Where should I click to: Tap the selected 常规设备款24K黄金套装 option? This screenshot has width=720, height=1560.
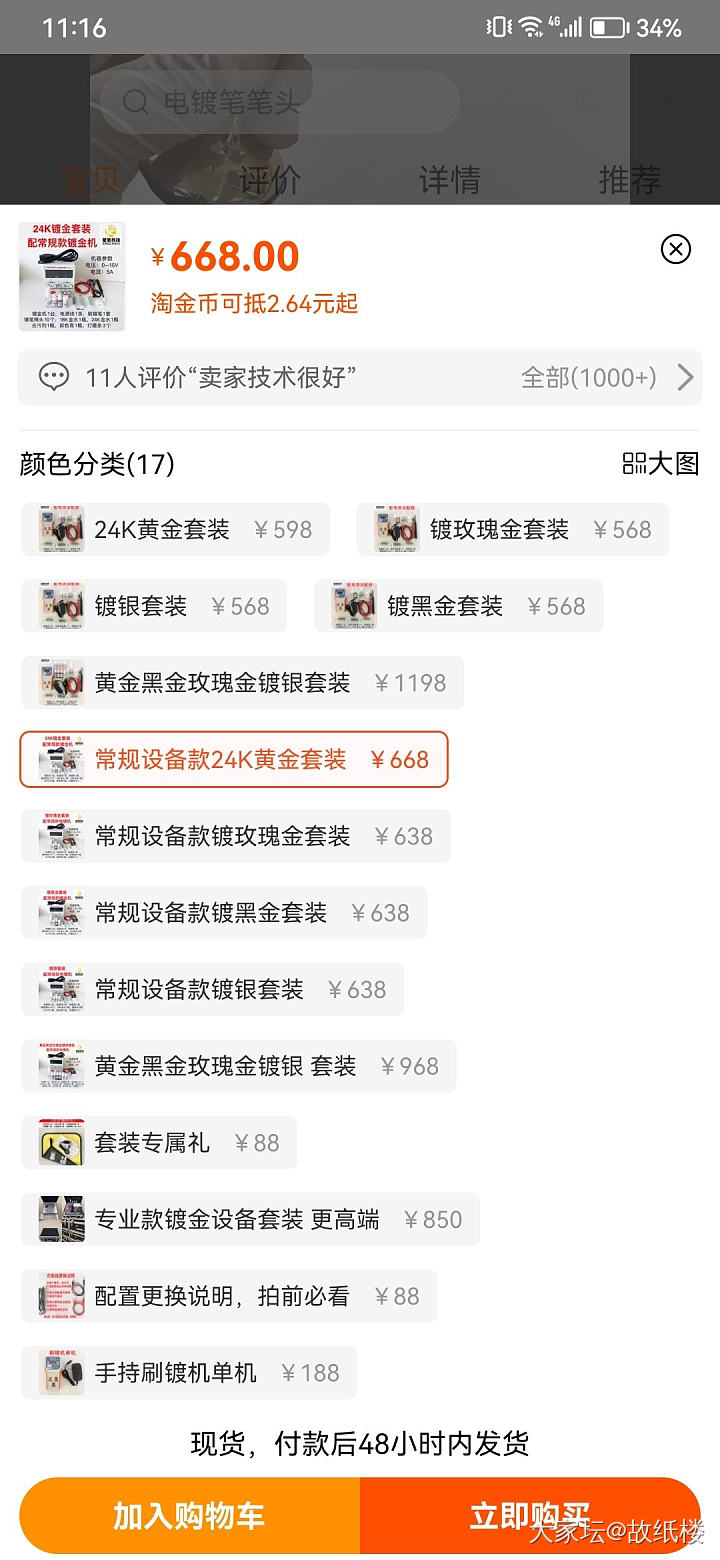234,760
